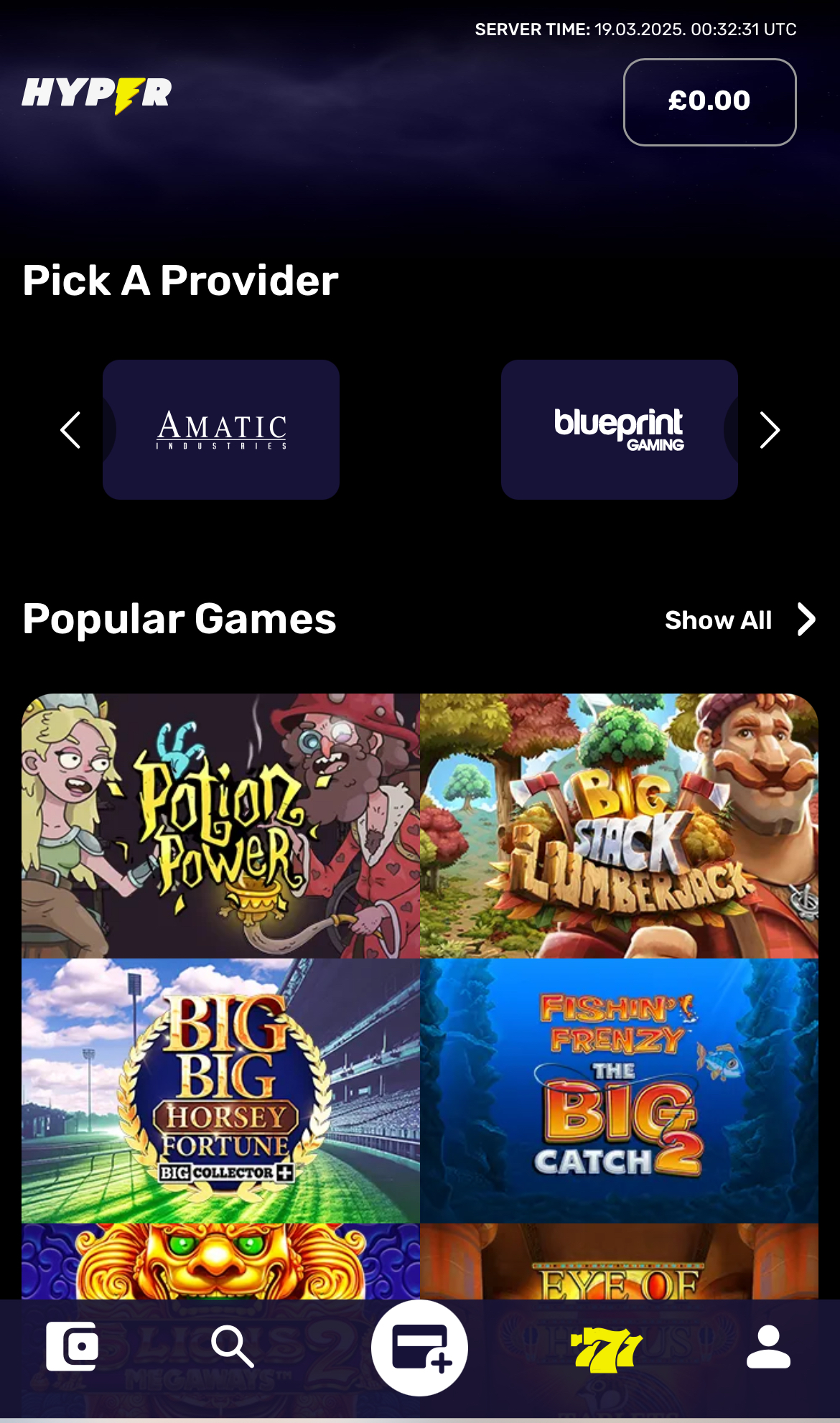Open the Potion Power game
The width and height of the screenshot is (840, 1423).
click(x=220, y=826)
